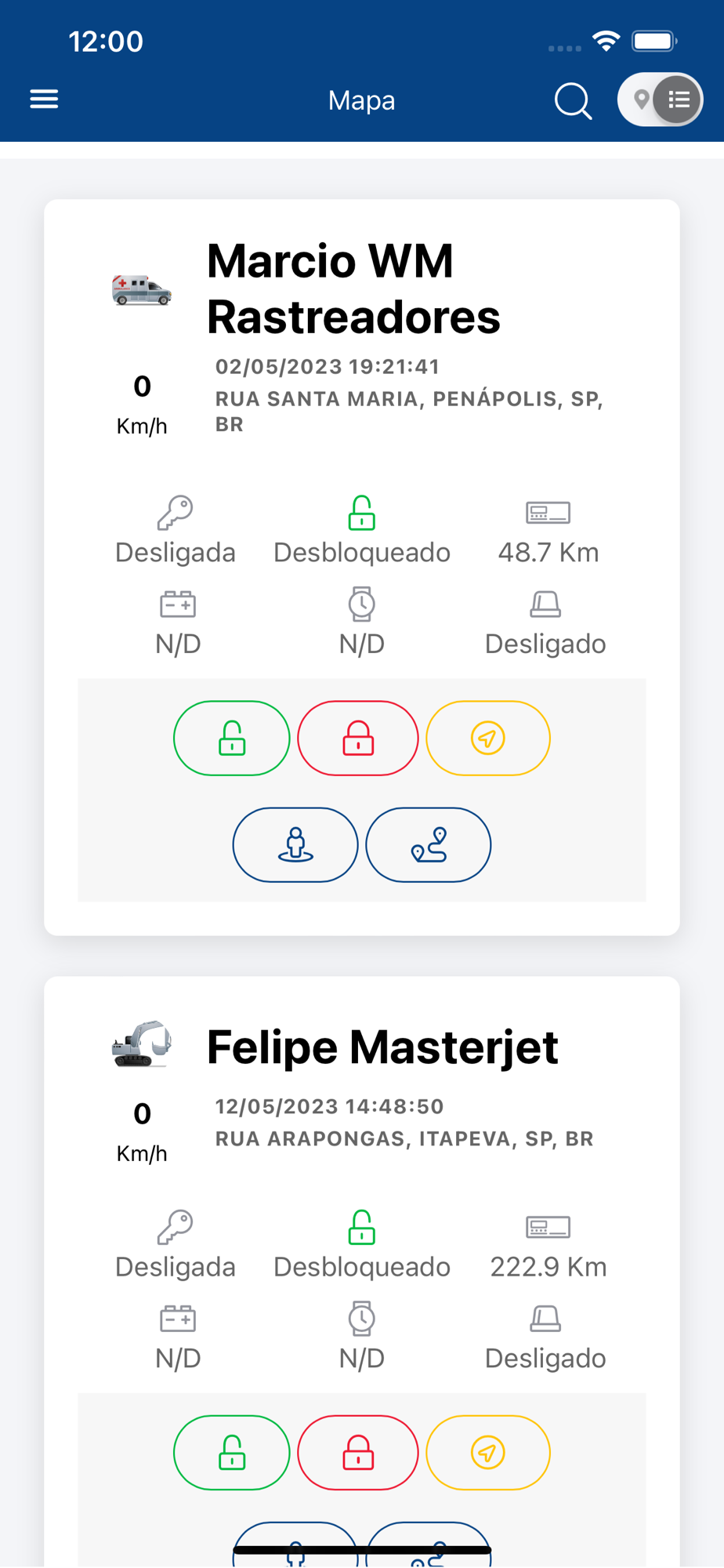
Task: Open the Felipe Masterjet vehicle card
Action: tap(382, 1047)
